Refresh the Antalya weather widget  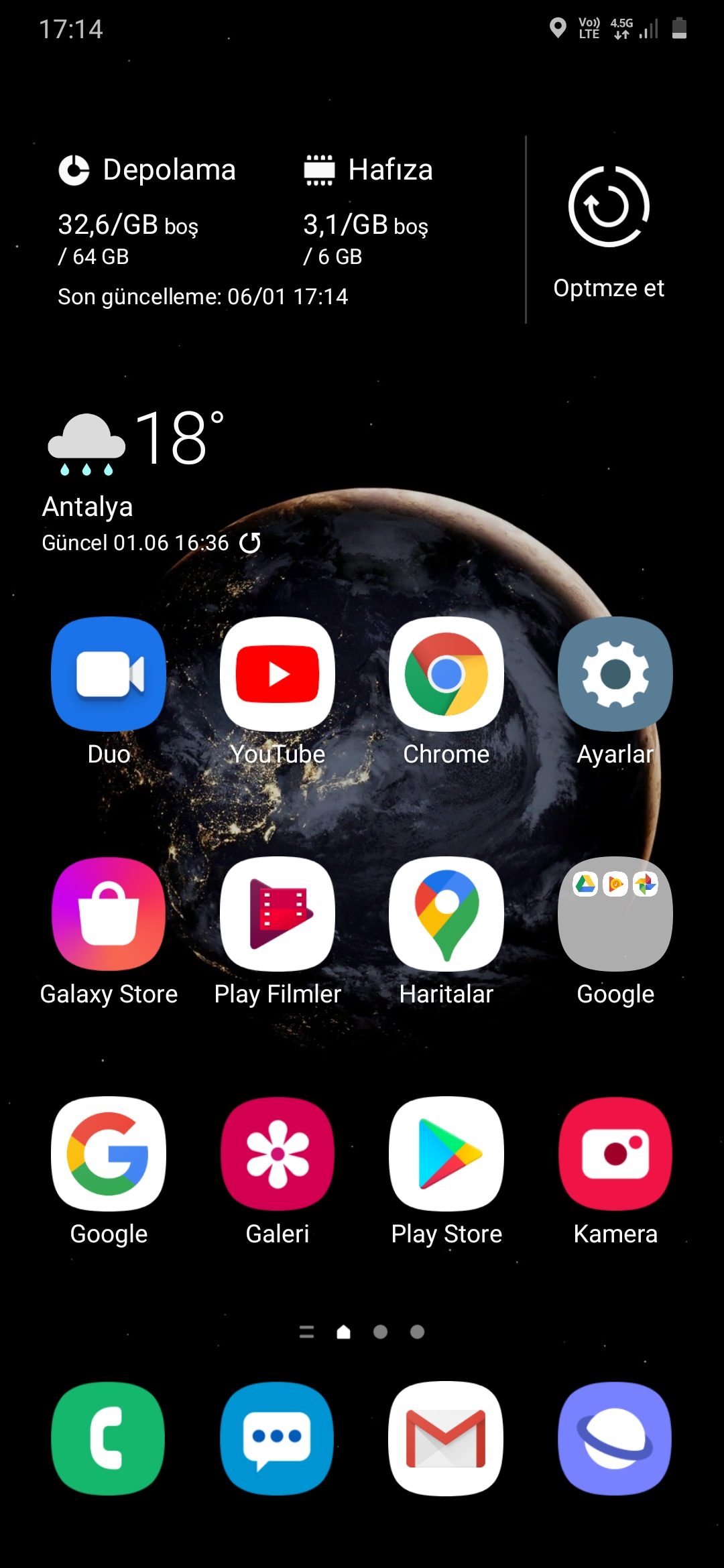(x=250, y=542)
